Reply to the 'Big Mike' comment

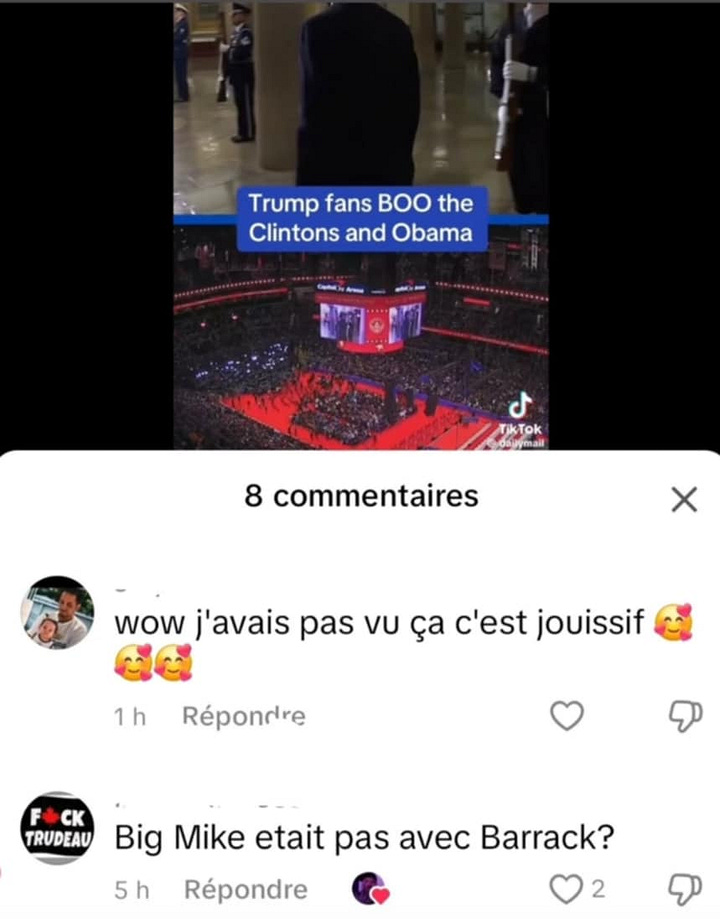245,889
